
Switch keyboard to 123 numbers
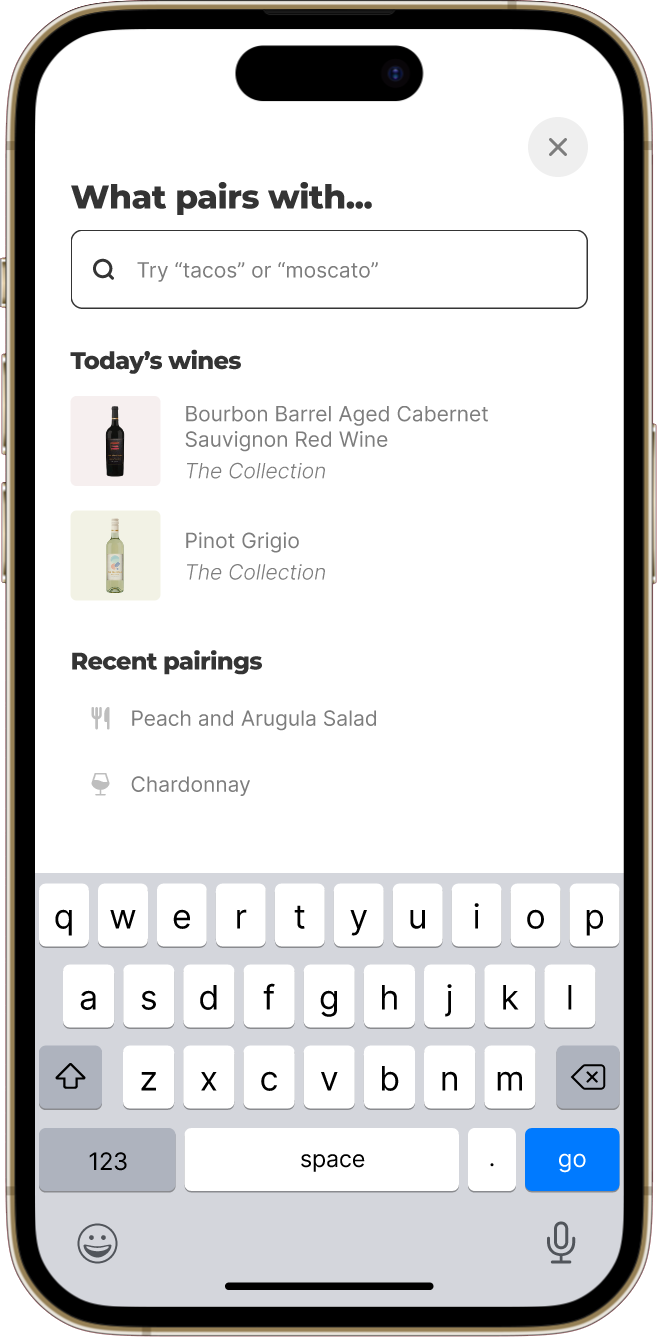(x=108, y=1160)
